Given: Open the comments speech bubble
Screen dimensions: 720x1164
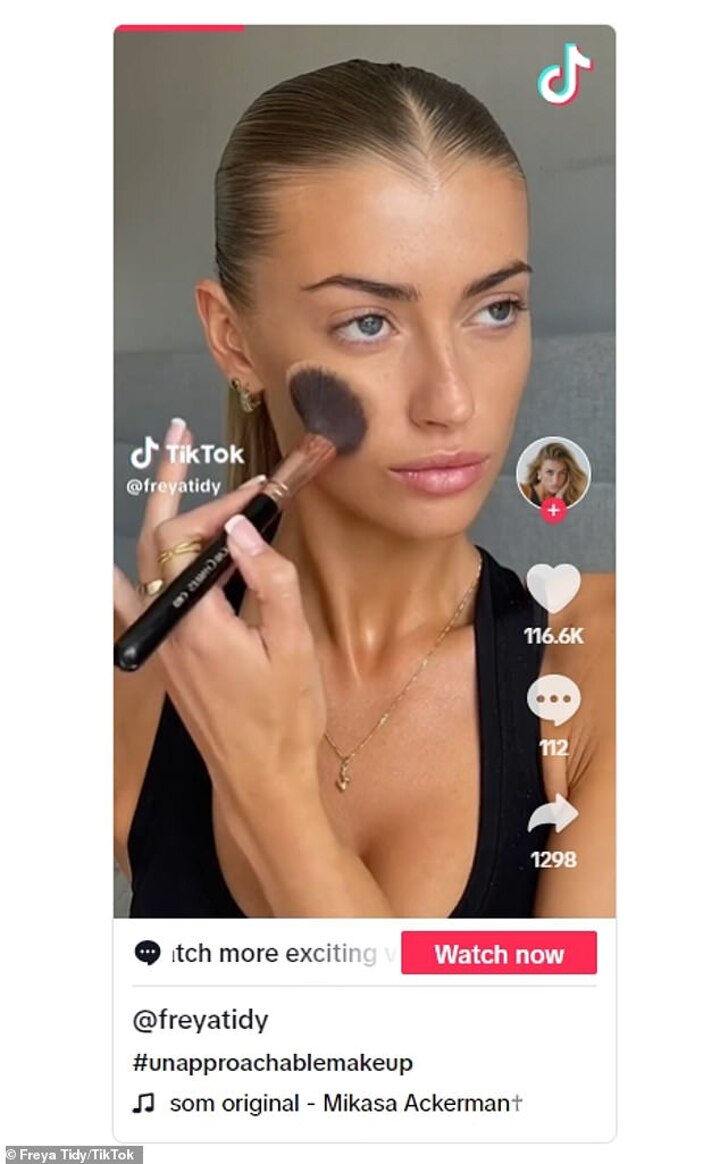Looking at the screenshot, I should [x=553, y=700].
